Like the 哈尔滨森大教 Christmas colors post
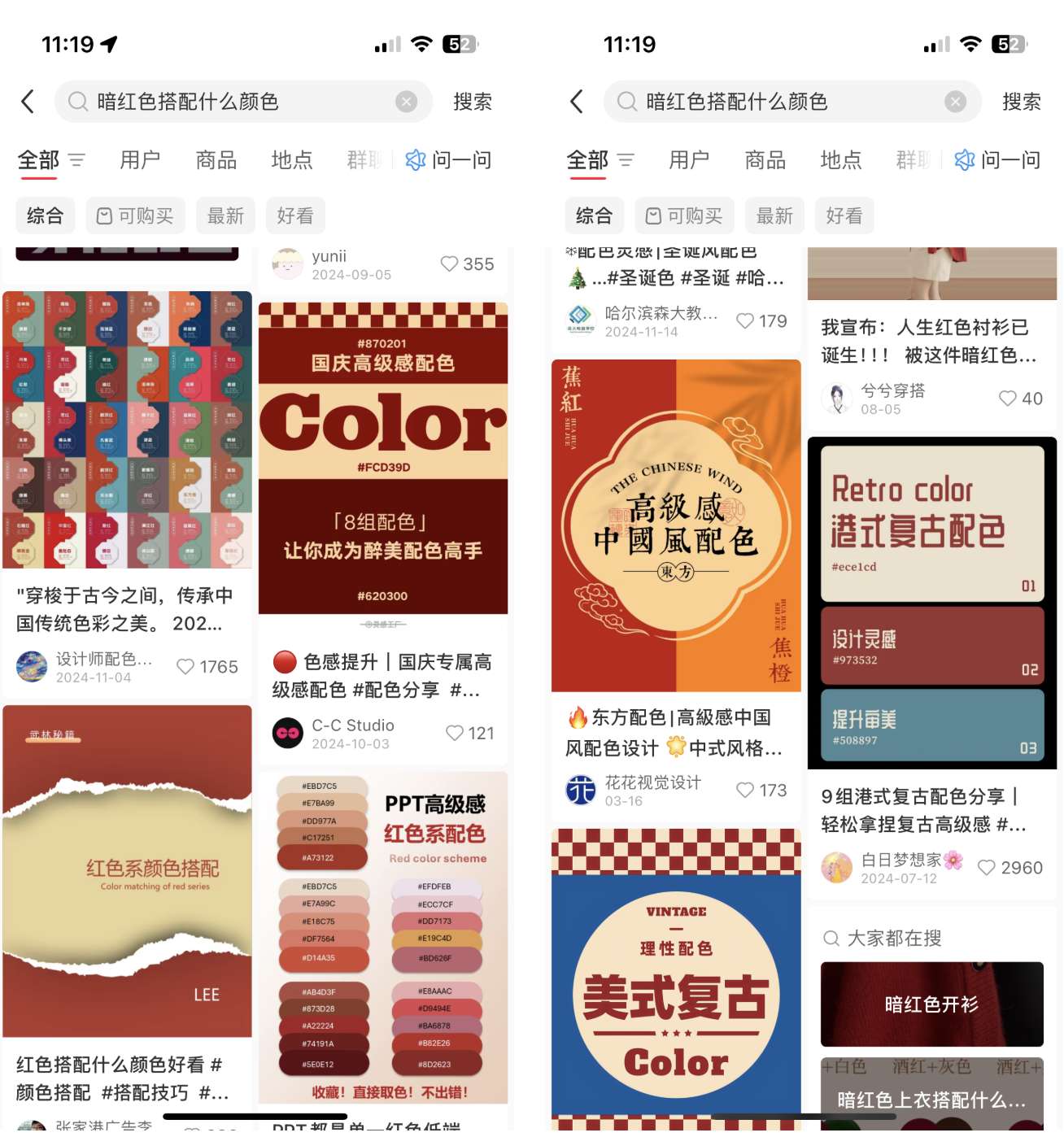 tap(745, 321)
